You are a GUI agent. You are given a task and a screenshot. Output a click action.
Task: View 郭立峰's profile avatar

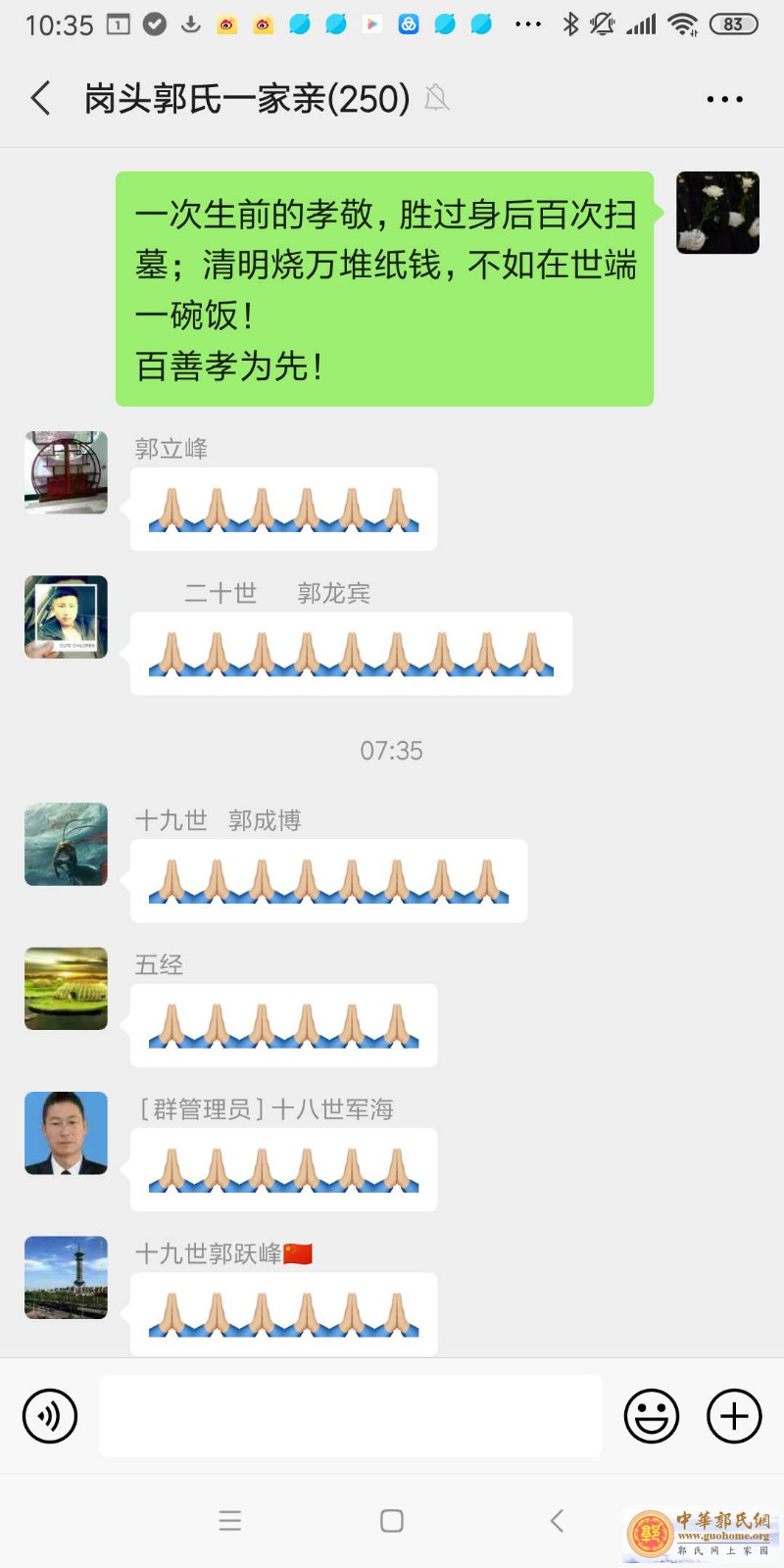point(66,472)
